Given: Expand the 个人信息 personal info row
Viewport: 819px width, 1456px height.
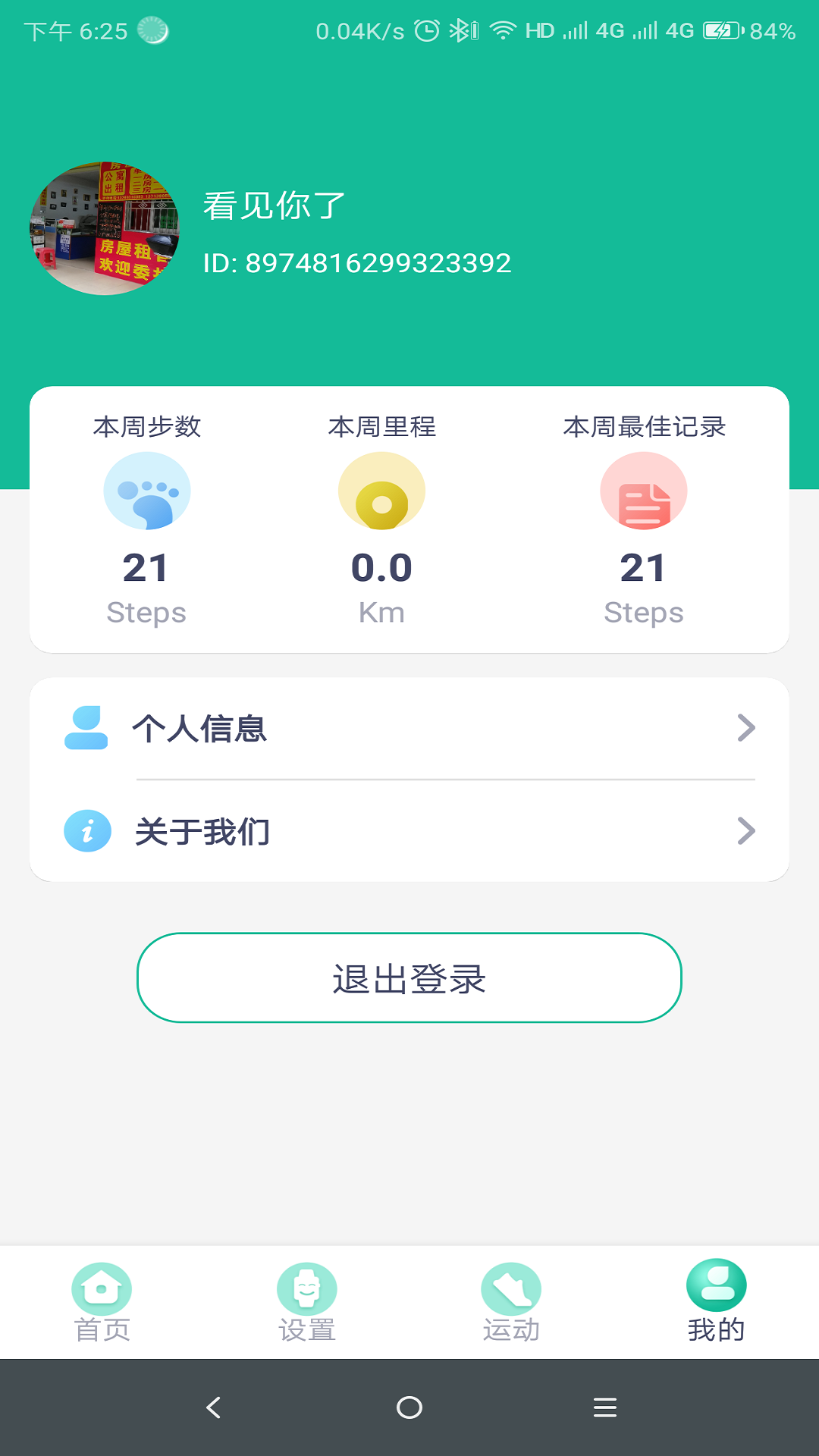Looking at the screenshot, I should (x=409, y=729).
